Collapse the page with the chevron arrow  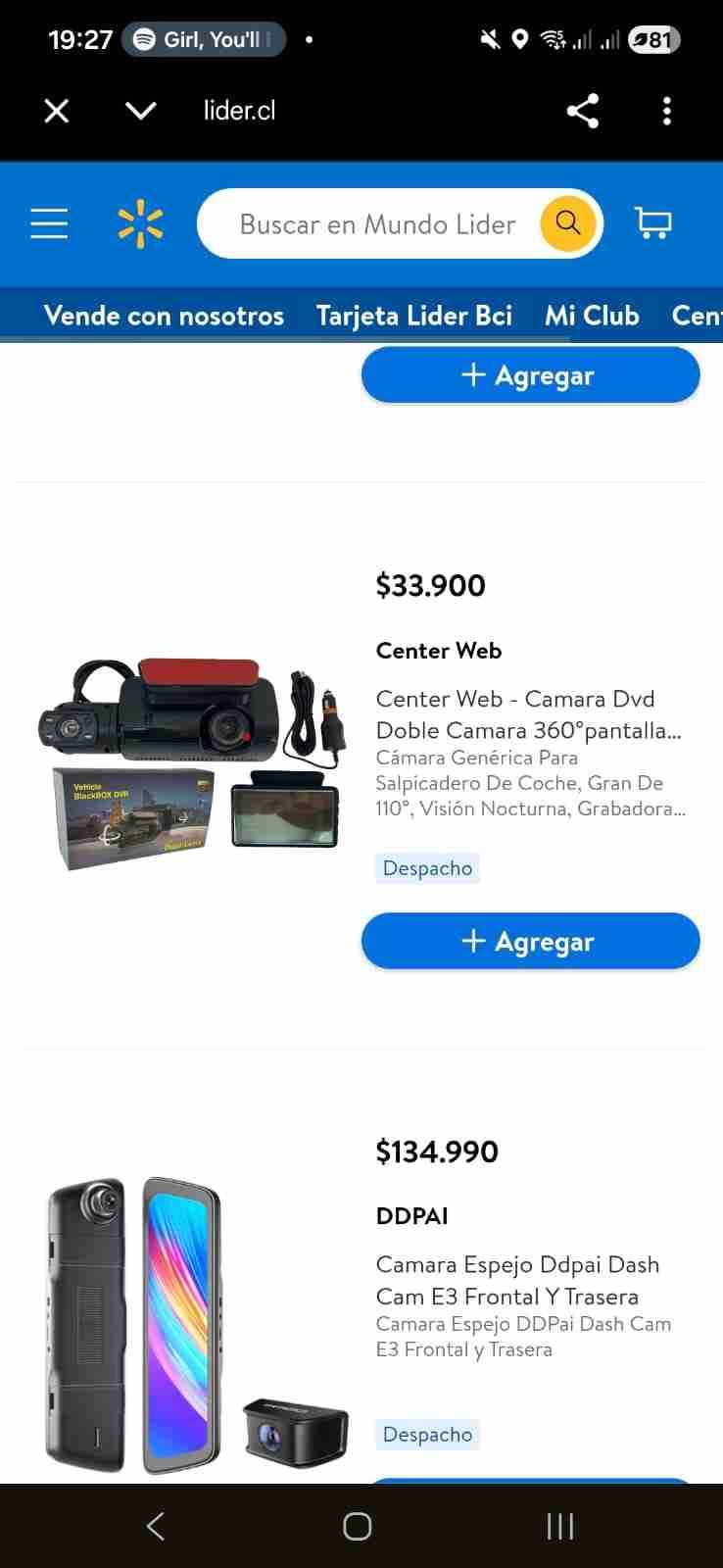pyautogui.click(x=140, y=110)
